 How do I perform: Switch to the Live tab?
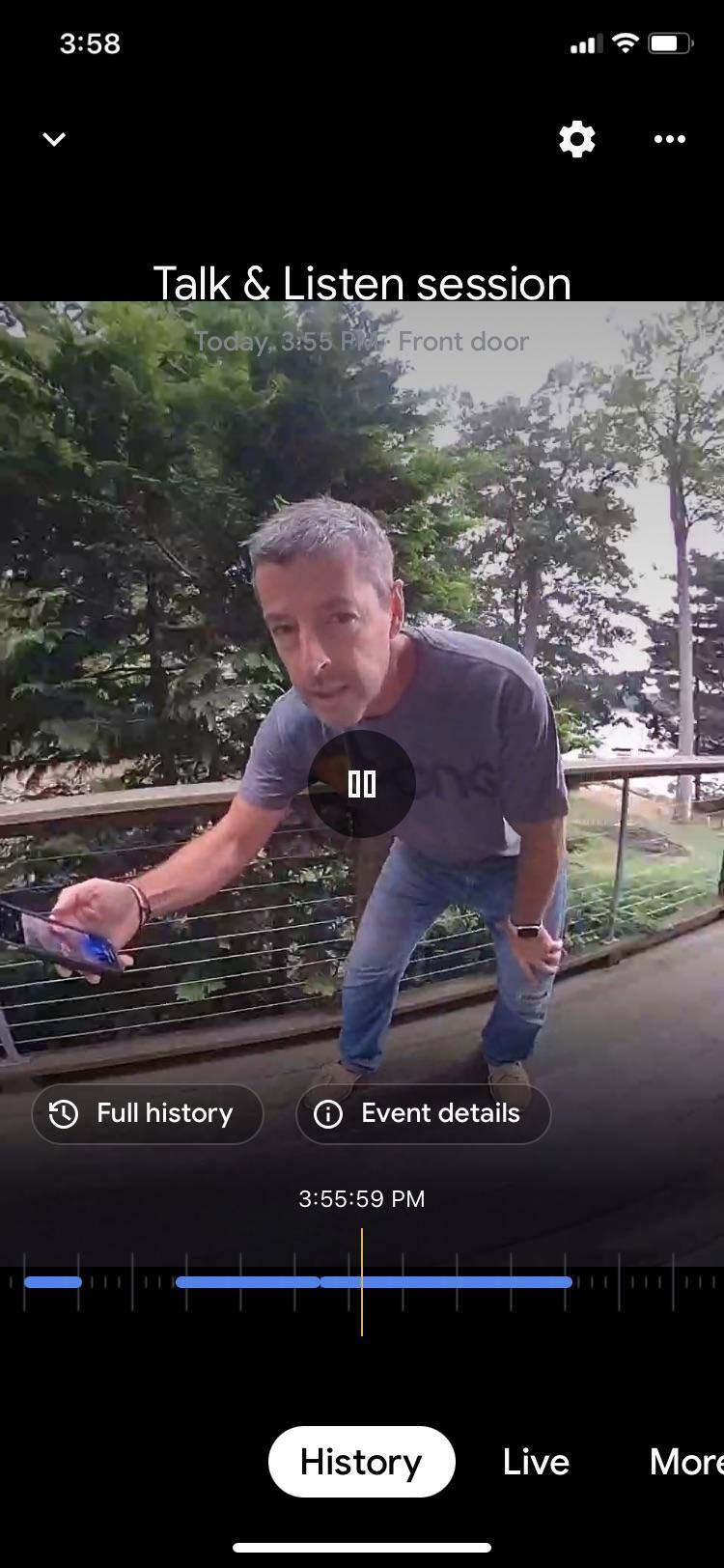coord(536,1461)
